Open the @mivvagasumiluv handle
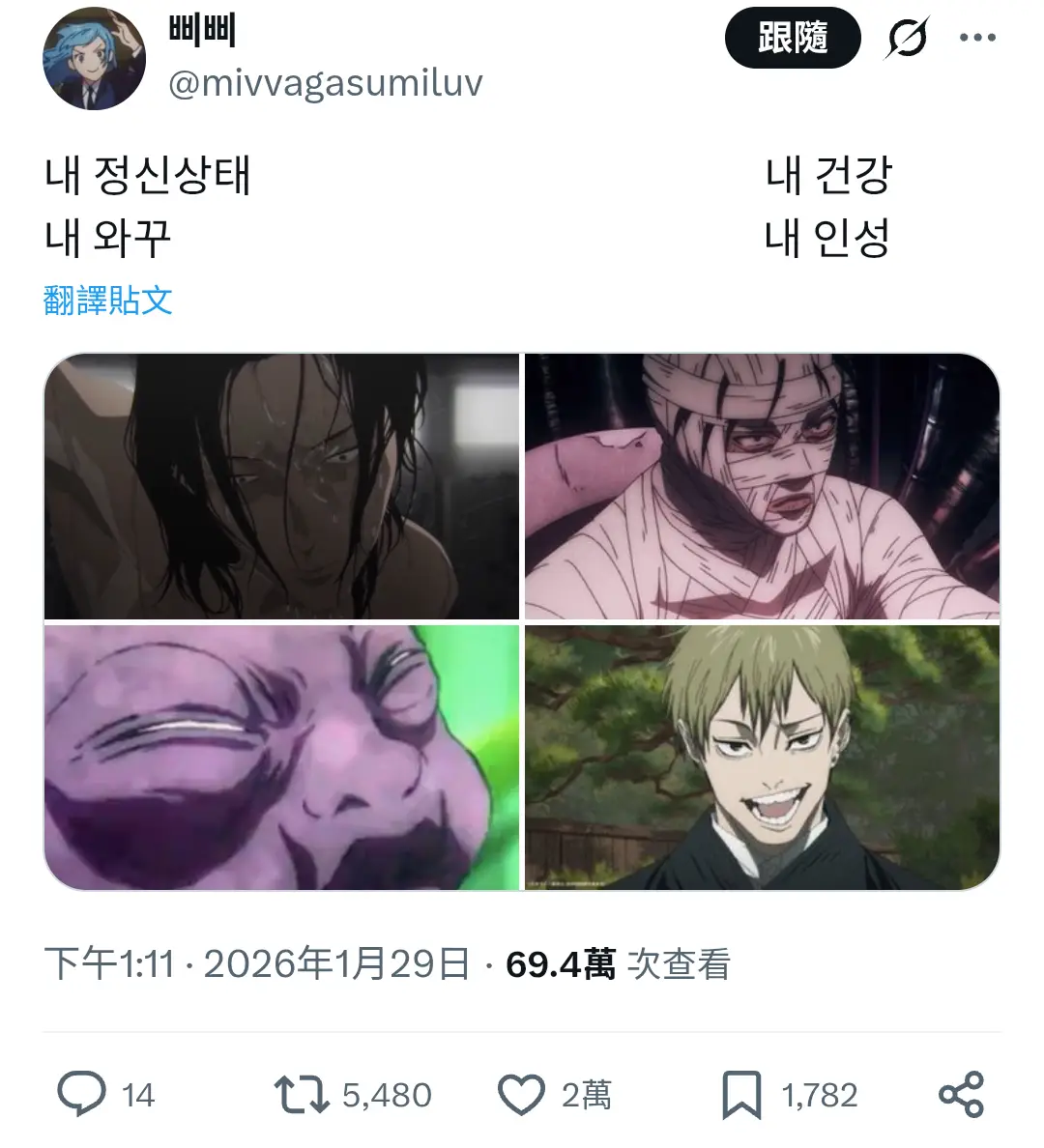Viewport: 1044px width, 1148px height. 326,84
